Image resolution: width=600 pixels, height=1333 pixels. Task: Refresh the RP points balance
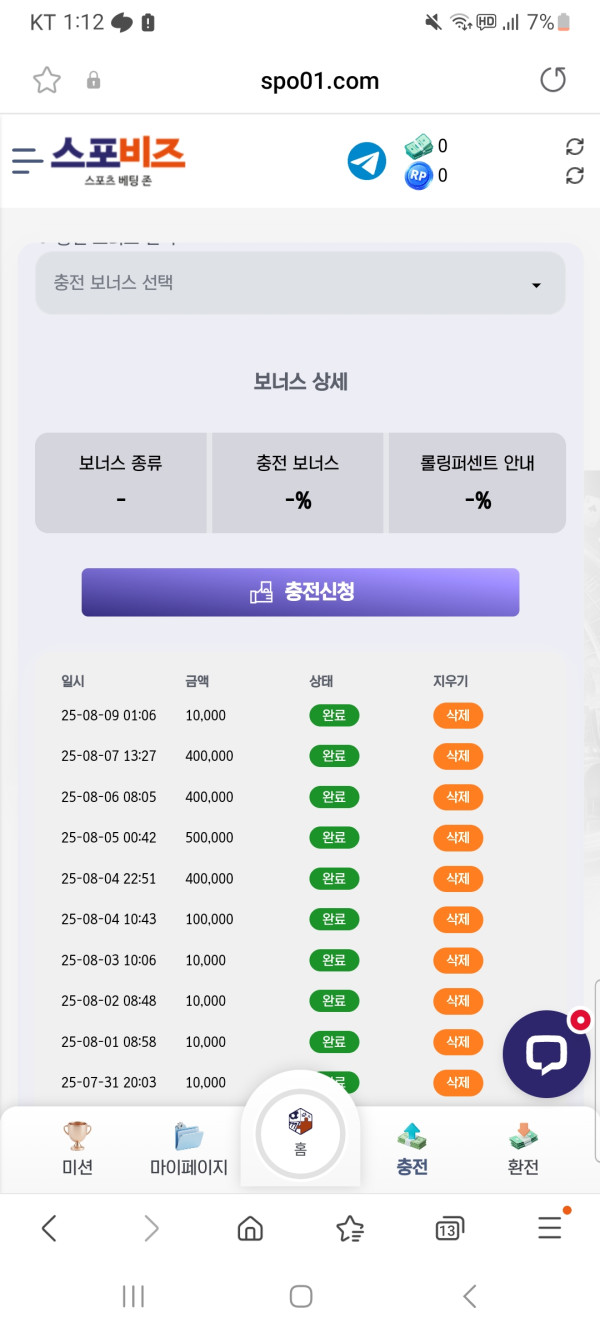tap(574, 176)
